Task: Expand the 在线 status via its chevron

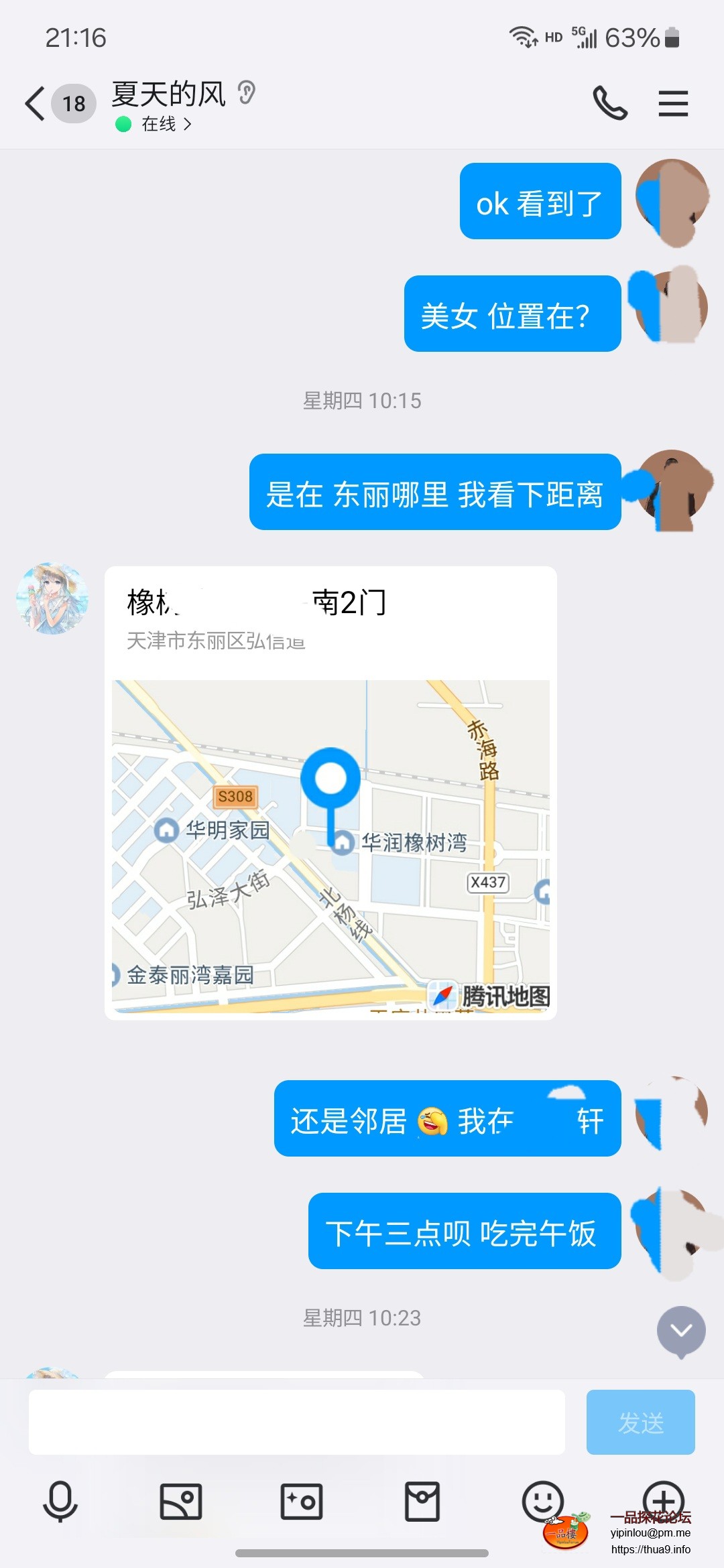Action: coord(188,124)
